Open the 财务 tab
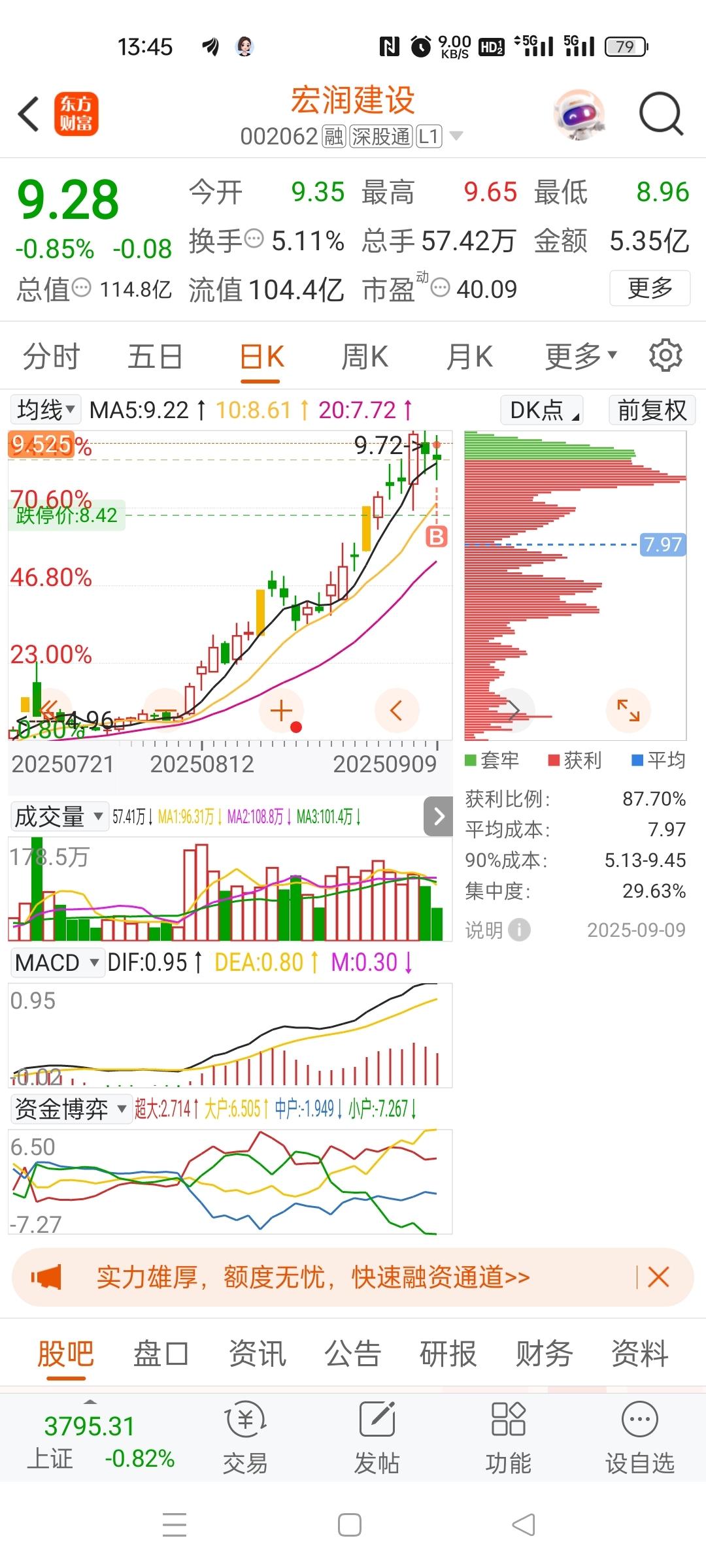The image size is (706, 1568). click(544, 1353)
